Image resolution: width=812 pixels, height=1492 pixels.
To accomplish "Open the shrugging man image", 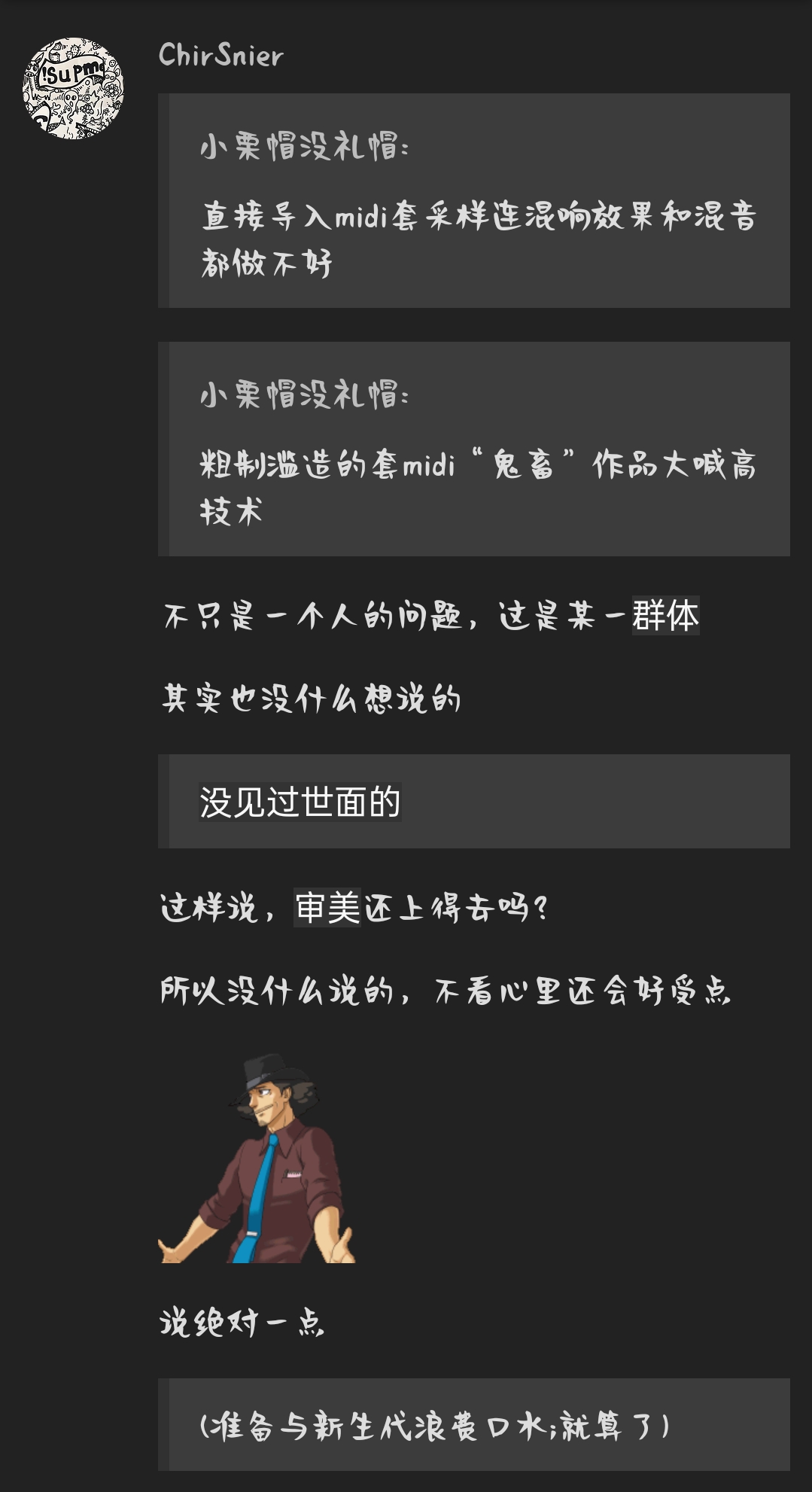I will [x=257, y=1158].
